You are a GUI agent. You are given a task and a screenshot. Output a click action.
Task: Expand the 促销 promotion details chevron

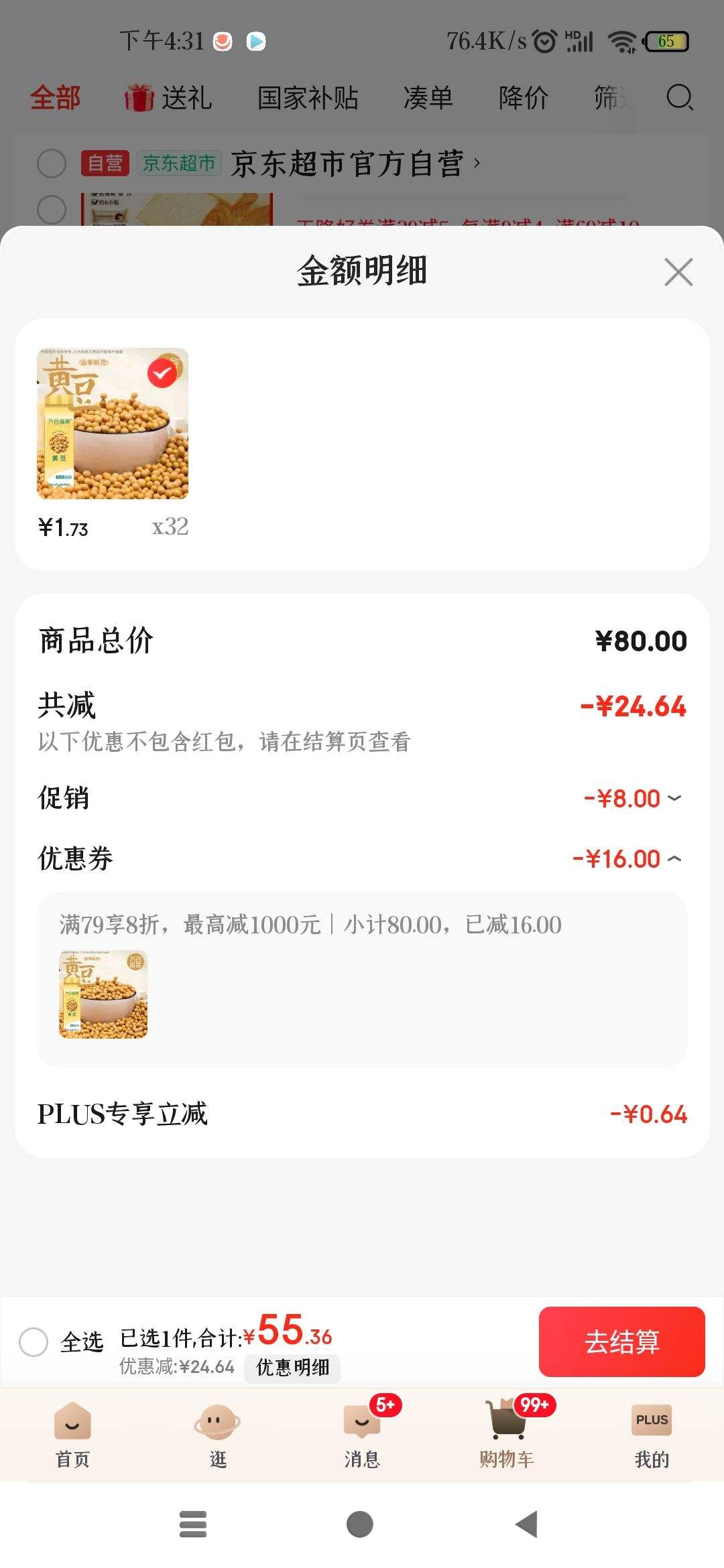coord(676,798)
